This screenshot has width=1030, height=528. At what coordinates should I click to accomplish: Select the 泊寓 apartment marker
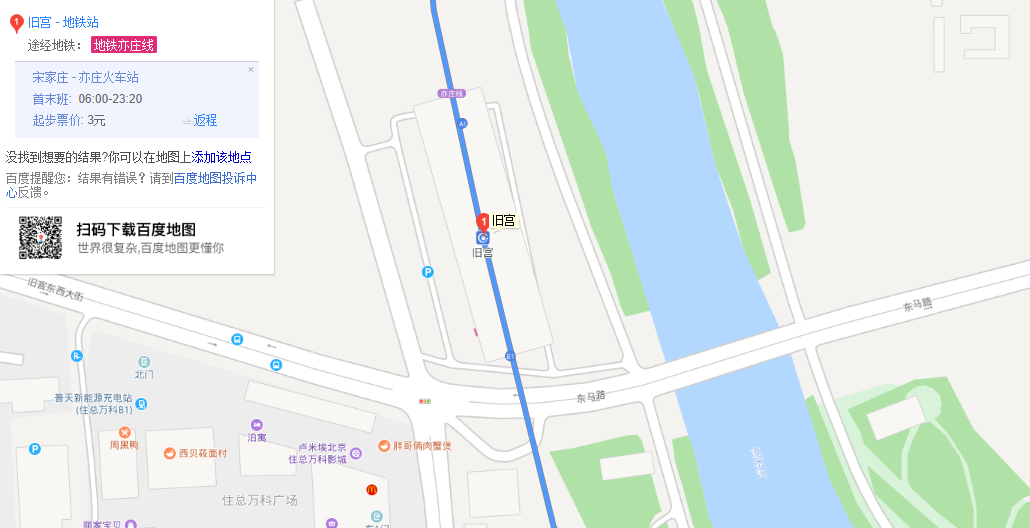point(257,425)
